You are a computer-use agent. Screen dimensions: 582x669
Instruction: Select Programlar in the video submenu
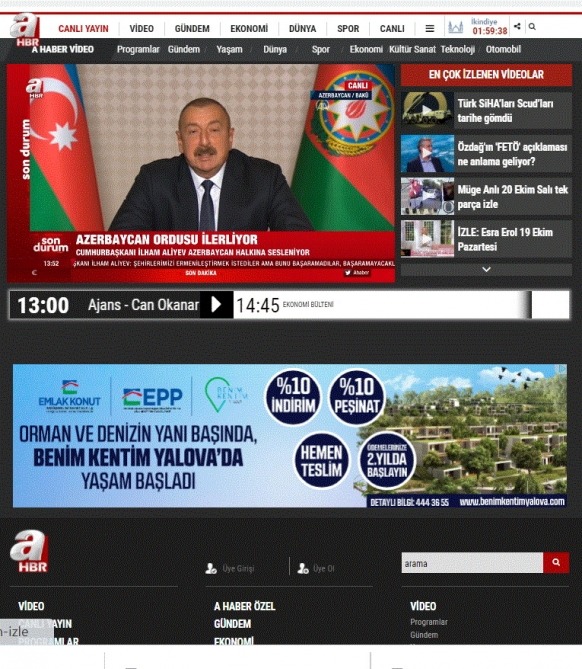138,49
